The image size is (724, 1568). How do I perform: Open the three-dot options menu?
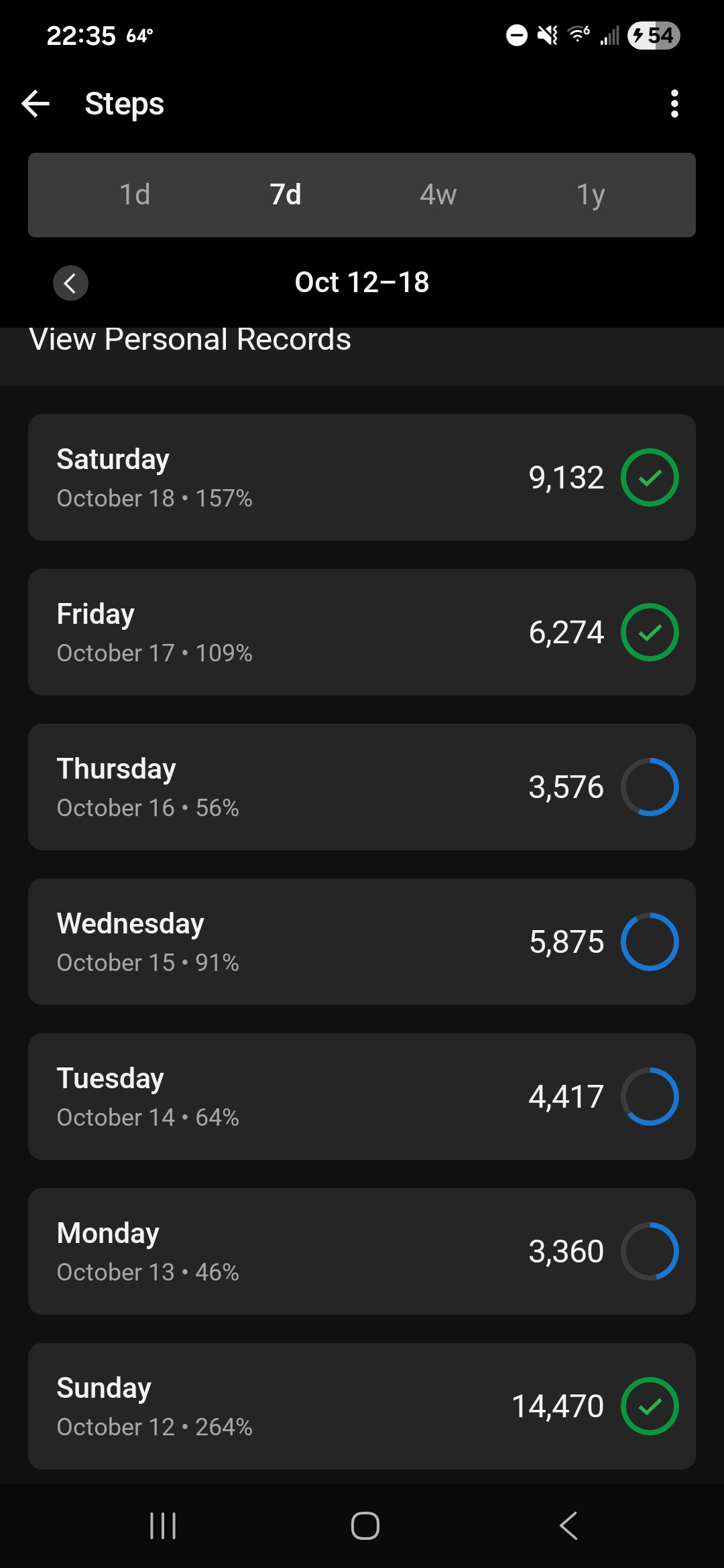(674, 104)
